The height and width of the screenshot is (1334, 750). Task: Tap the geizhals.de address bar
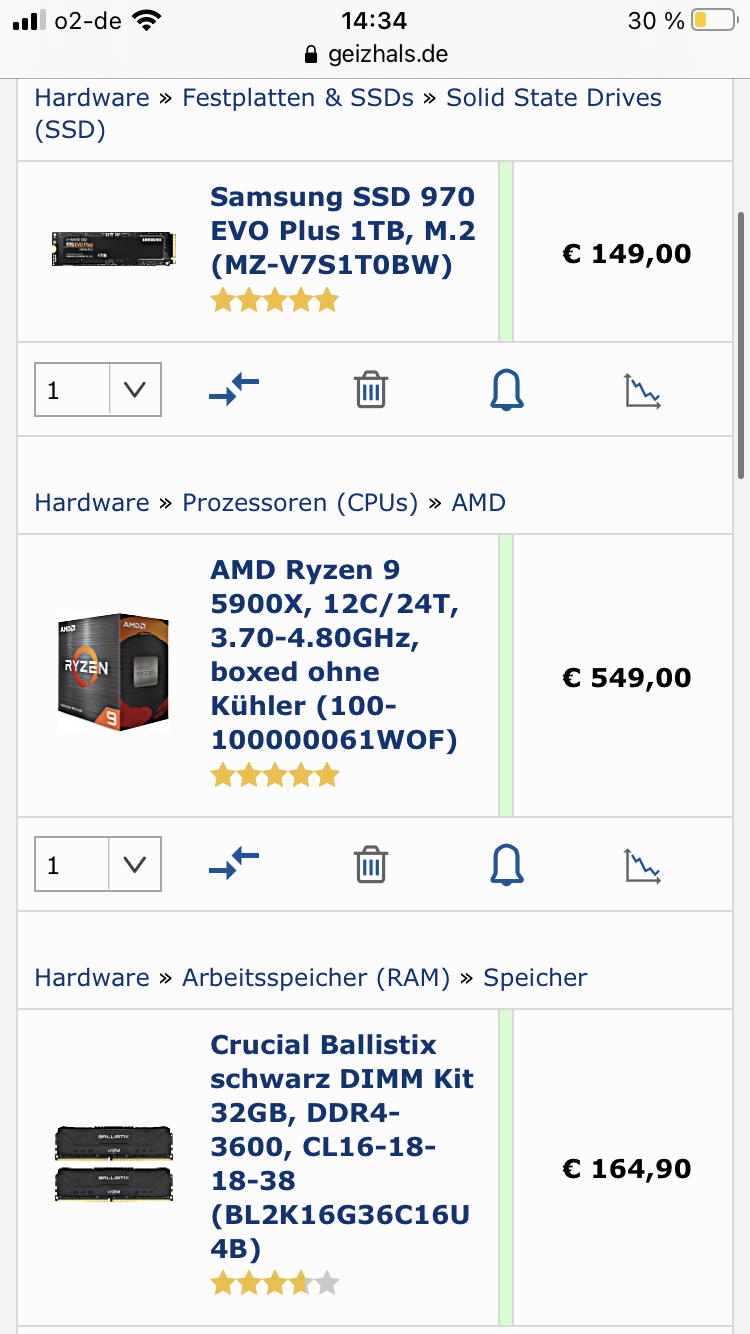(x=375, y=54)
